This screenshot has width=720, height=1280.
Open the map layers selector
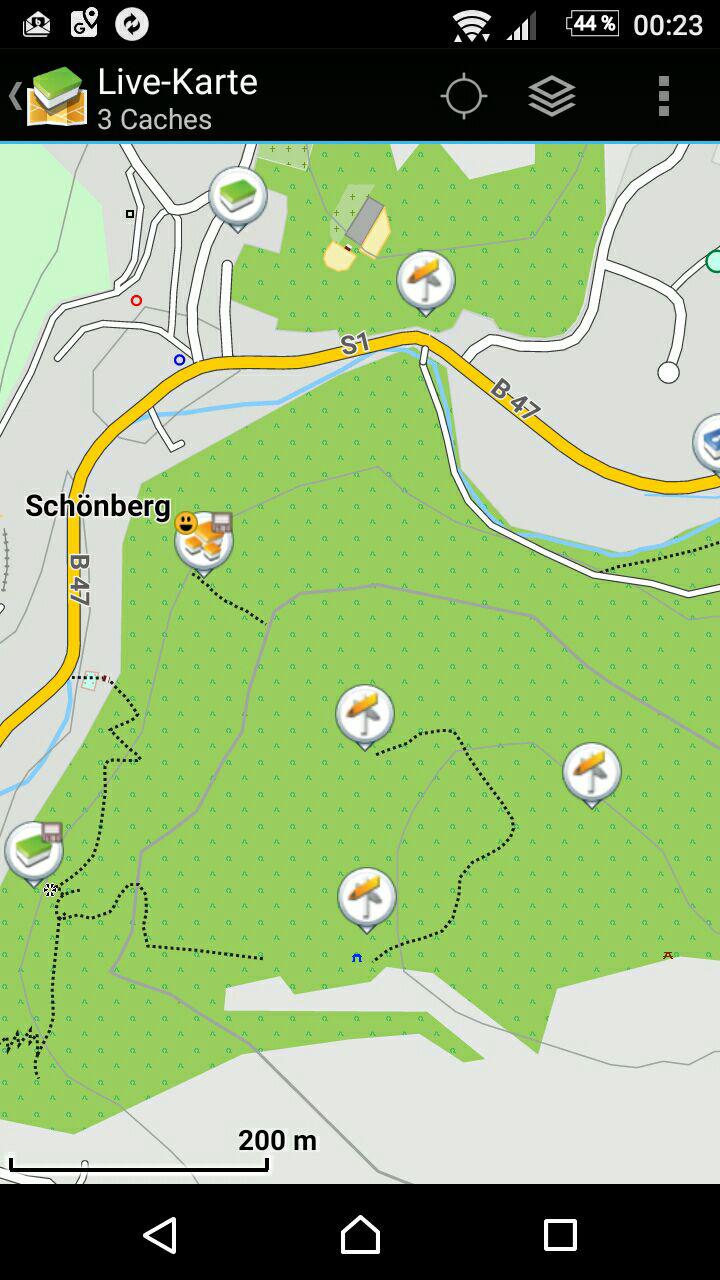coord(552,97)
